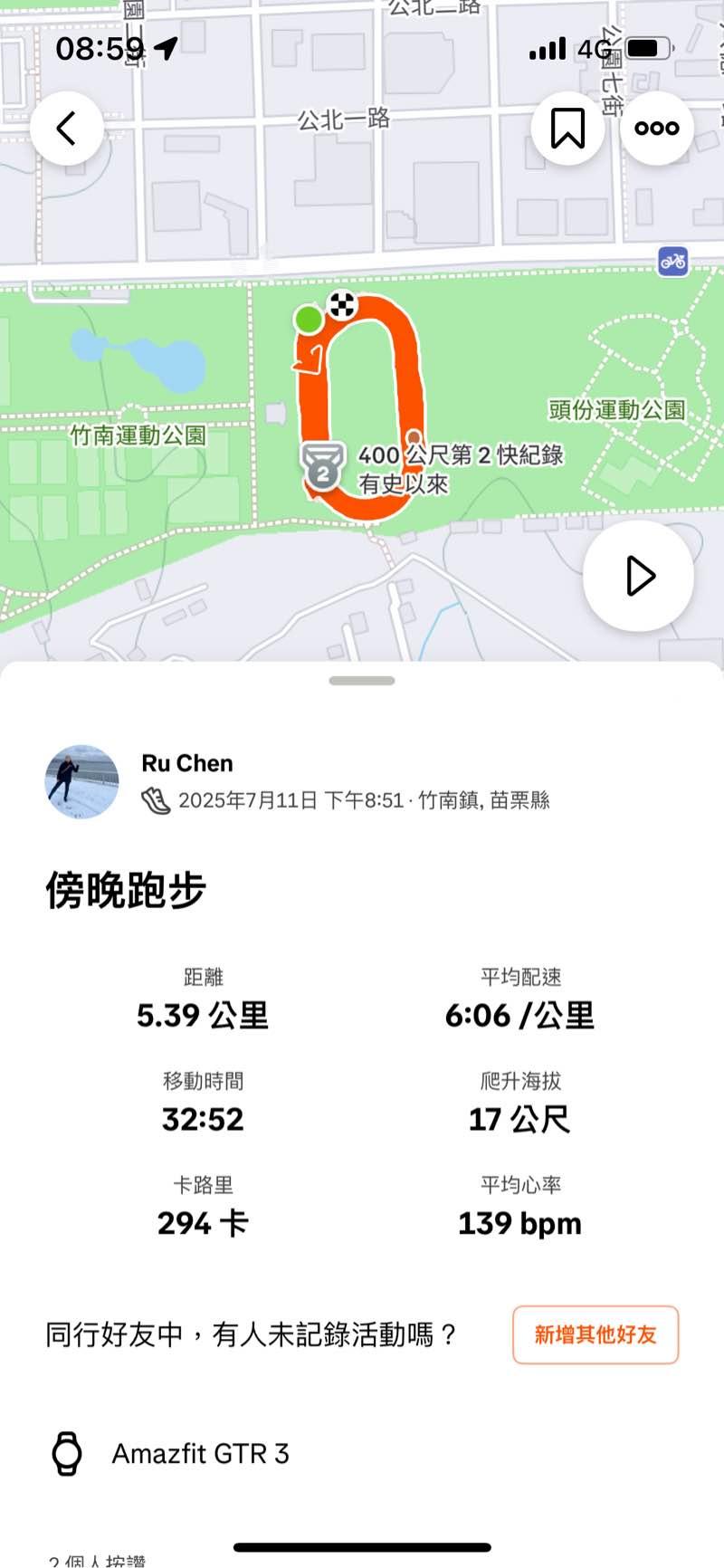This screenshot has width=724, height=1568.
Task: Open the Amazfit GTR 3 device row
Action: (199, 1453)
